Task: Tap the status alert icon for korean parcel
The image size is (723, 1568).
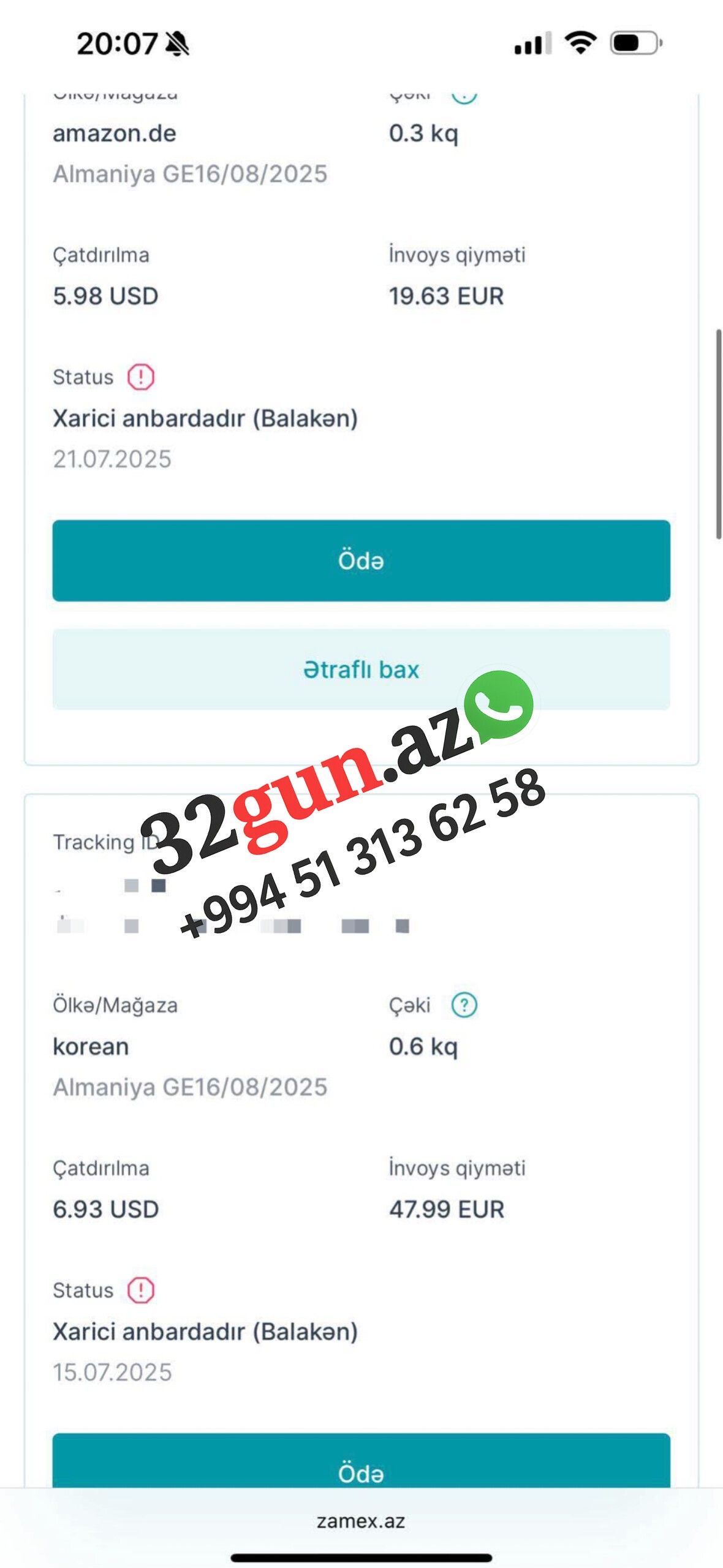Action: tap(141, 1290)
